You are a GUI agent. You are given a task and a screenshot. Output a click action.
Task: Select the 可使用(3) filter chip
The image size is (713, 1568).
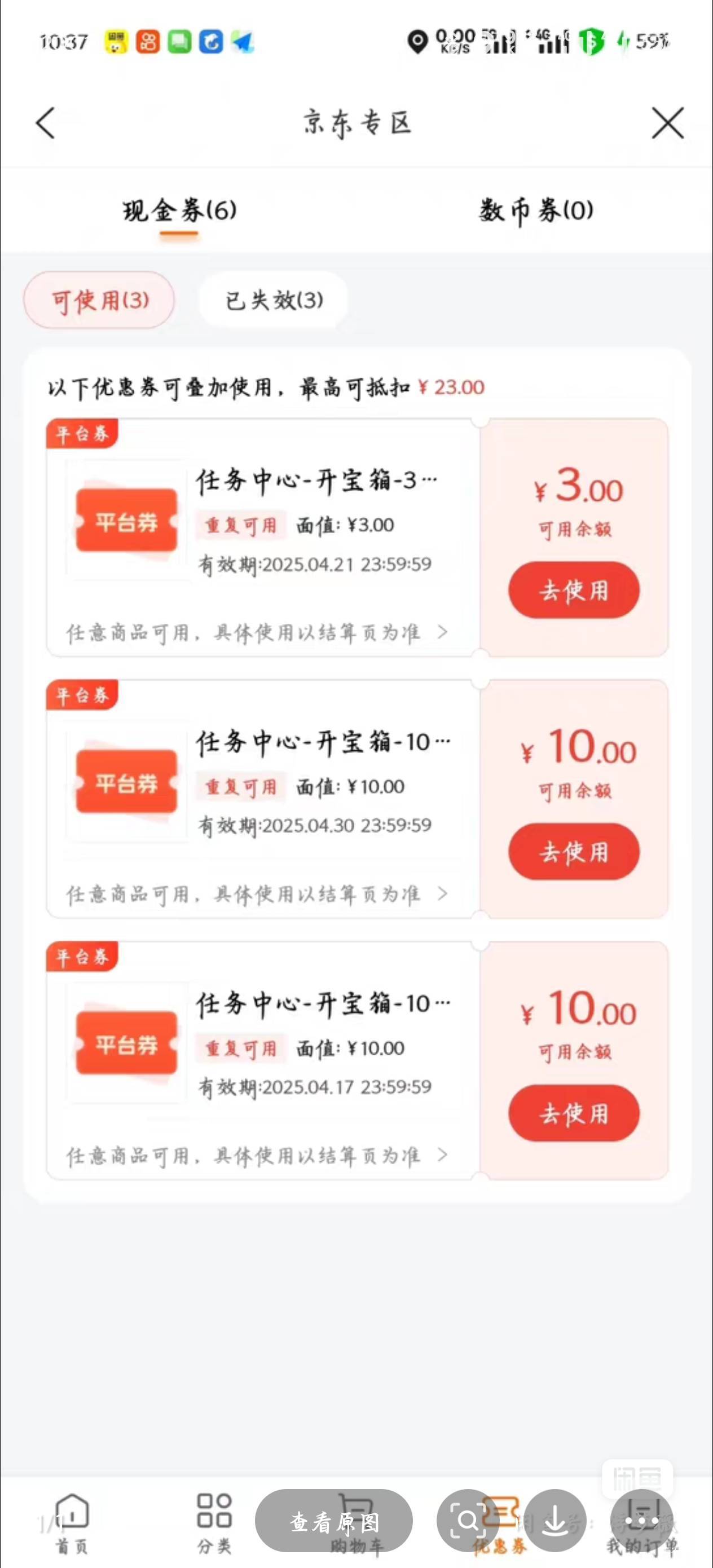click(99, 300)
